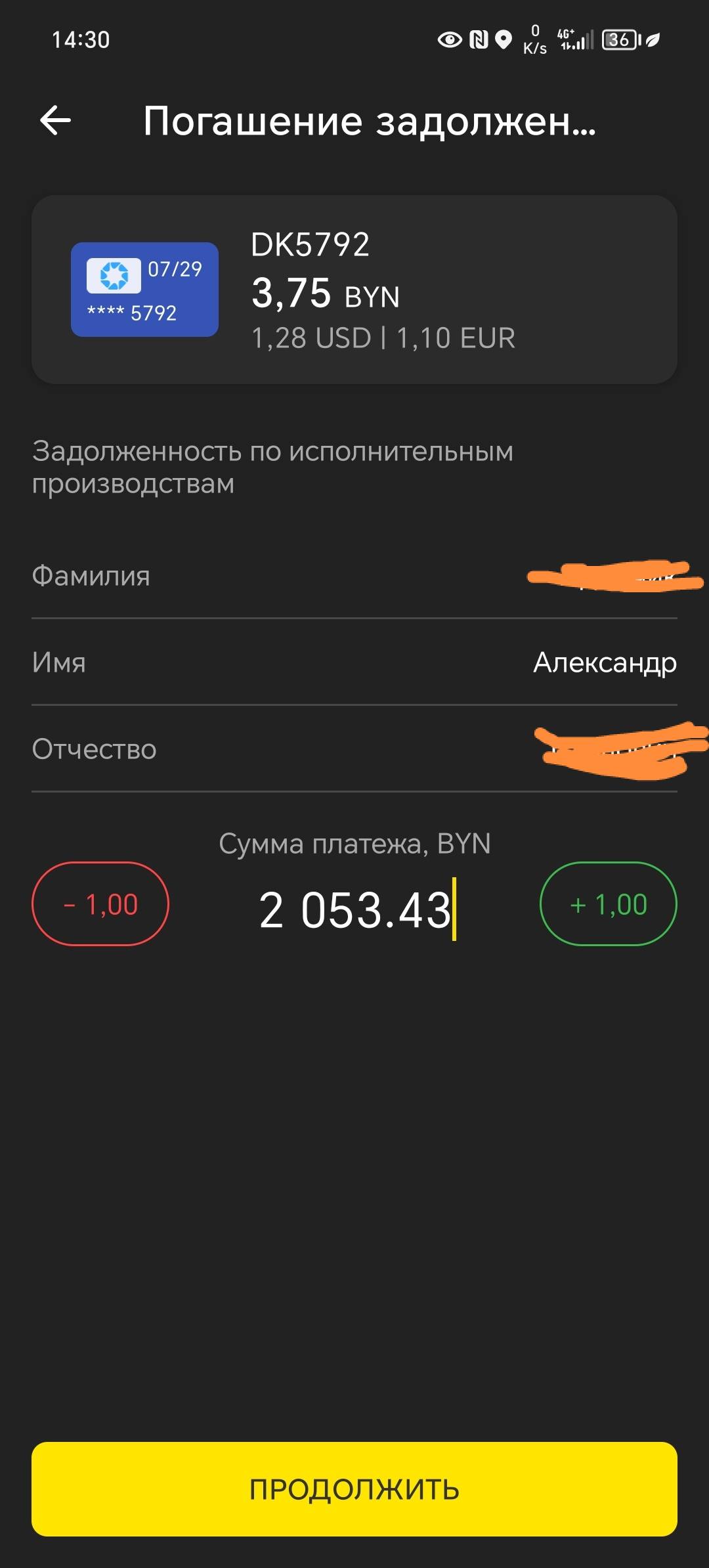Tap the 14:30 clock in status bar

pyautogui.click(x=81, y=41)
